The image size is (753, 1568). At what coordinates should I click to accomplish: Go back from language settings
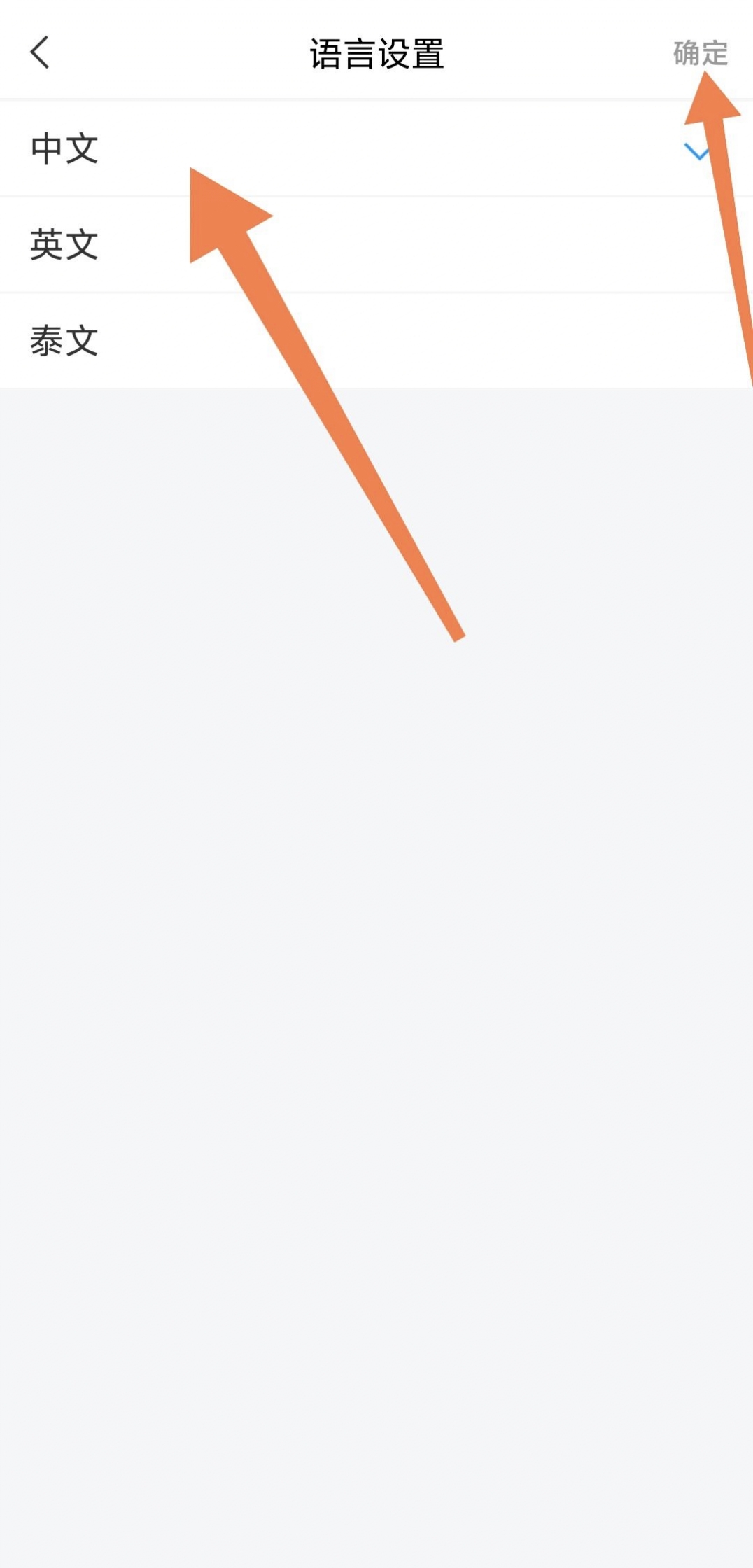[40, 53]
